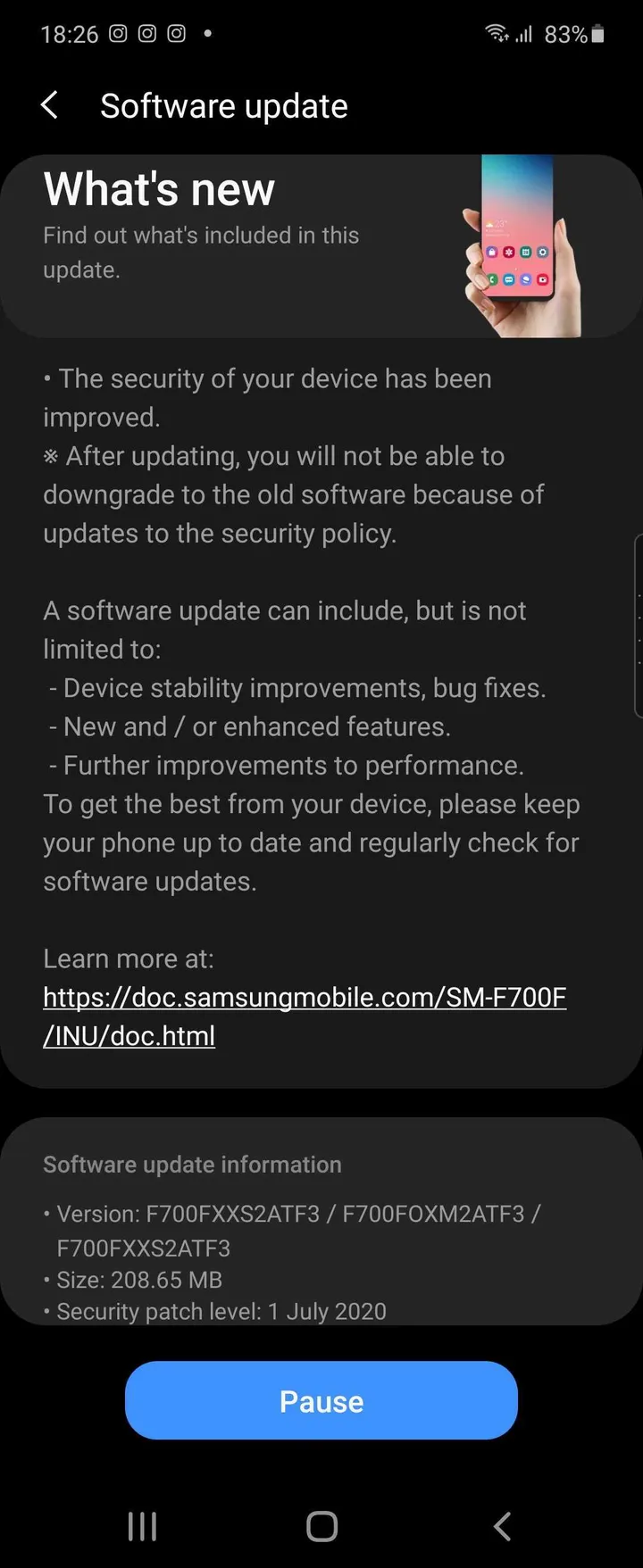Select the Software update header text
Image resolution: width=643 pixels, height=1568 pixels.
click(224, 105)
